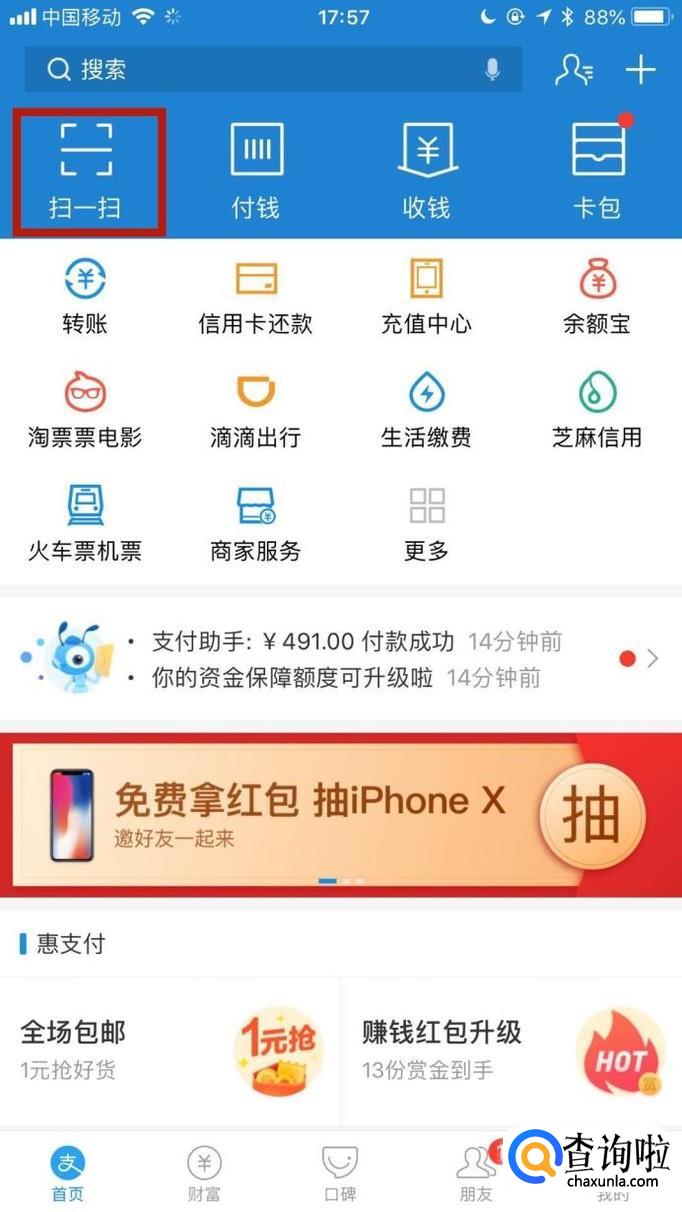This screenshot has height=1212, width=682.
Task: Open 收钱 to receive money
Action: 427,170
